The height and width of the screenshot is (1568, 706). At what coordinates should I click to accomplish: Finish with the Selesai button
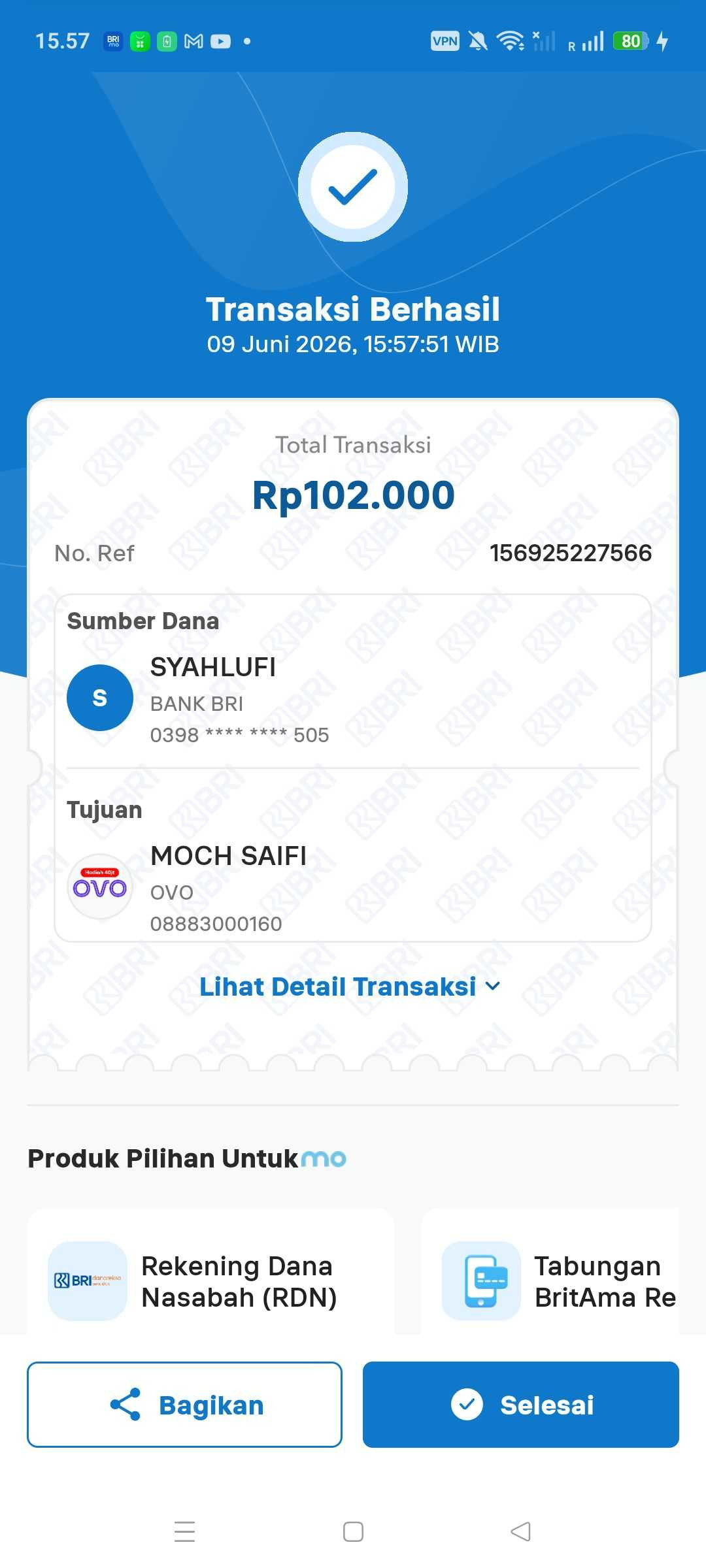[x=521, y=1405]
